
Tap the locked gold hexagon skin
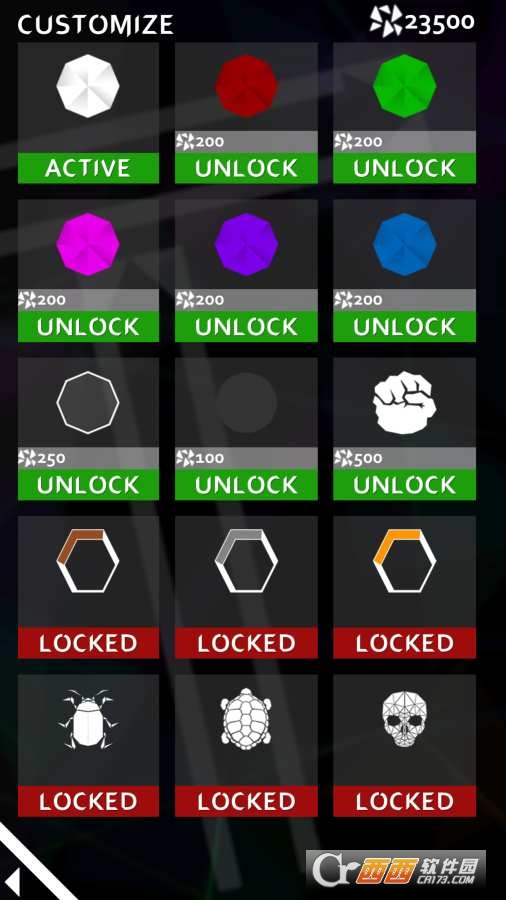[x=404, y=587]
